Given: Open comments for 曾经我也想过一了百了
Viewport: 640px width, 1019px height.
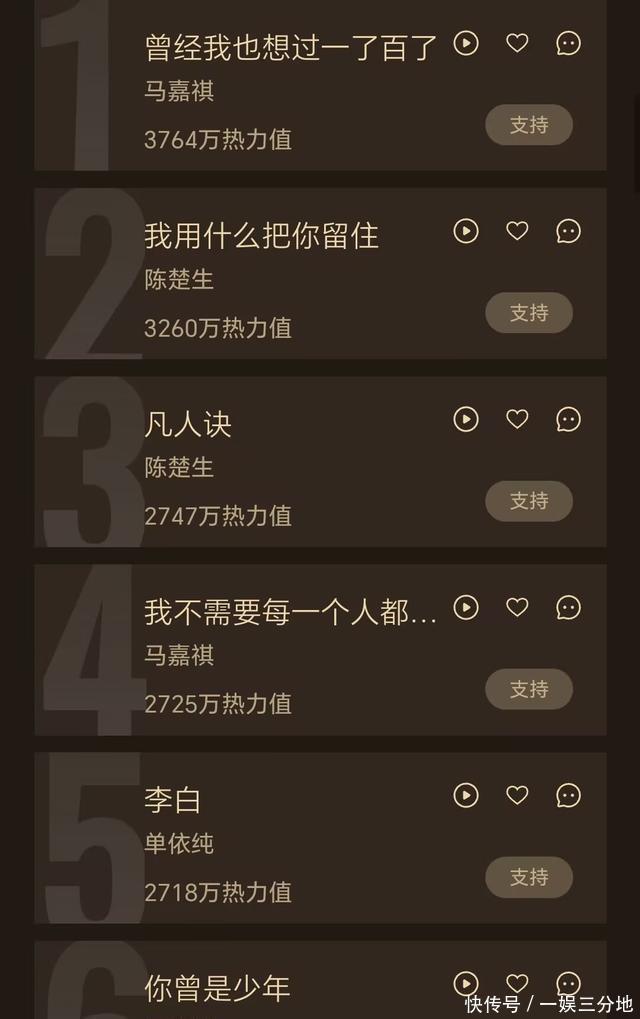Looking at the screenshot, I should 568,43.
